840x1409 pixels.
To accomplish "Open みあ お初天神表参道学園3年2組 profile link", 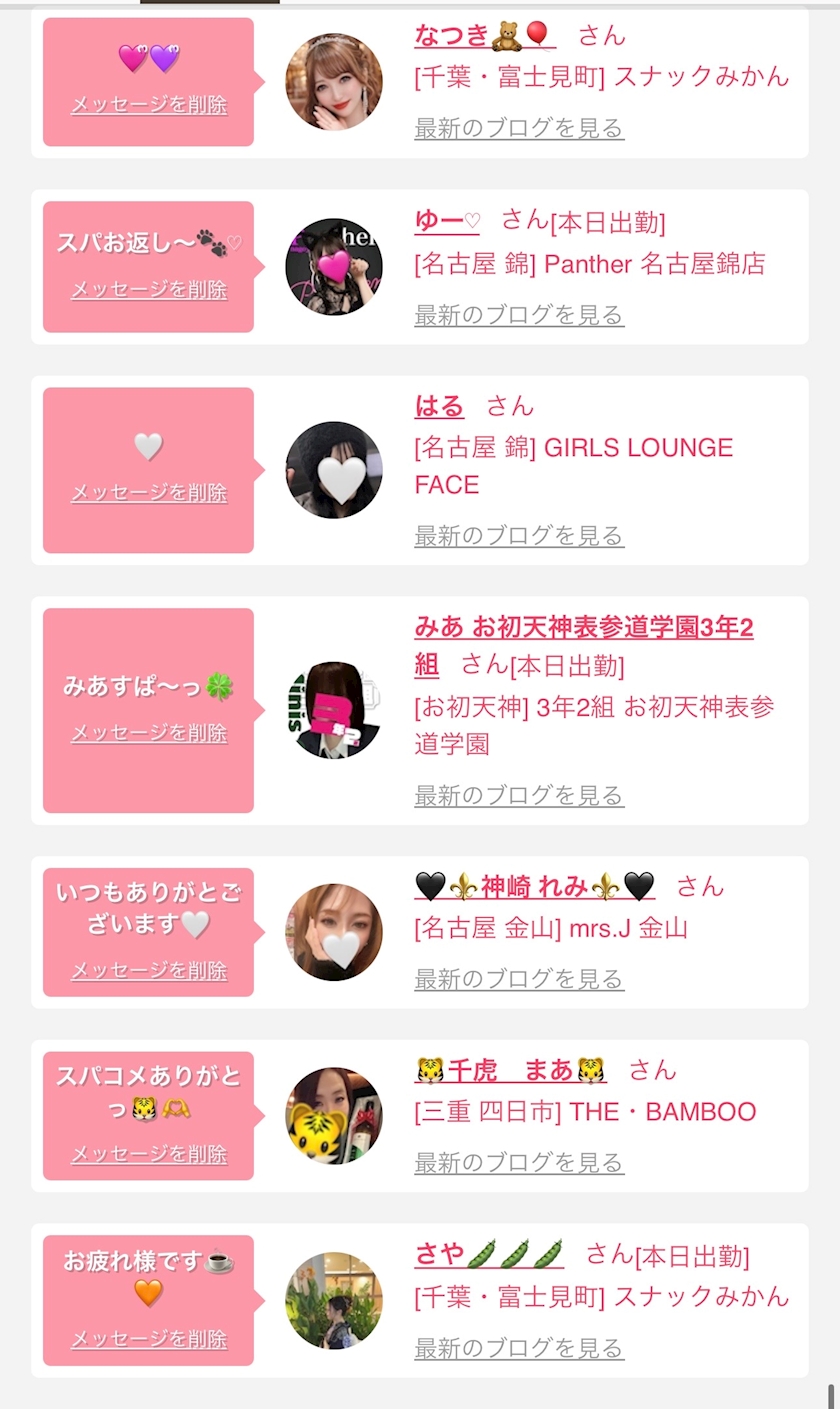I will pos(583,645).
